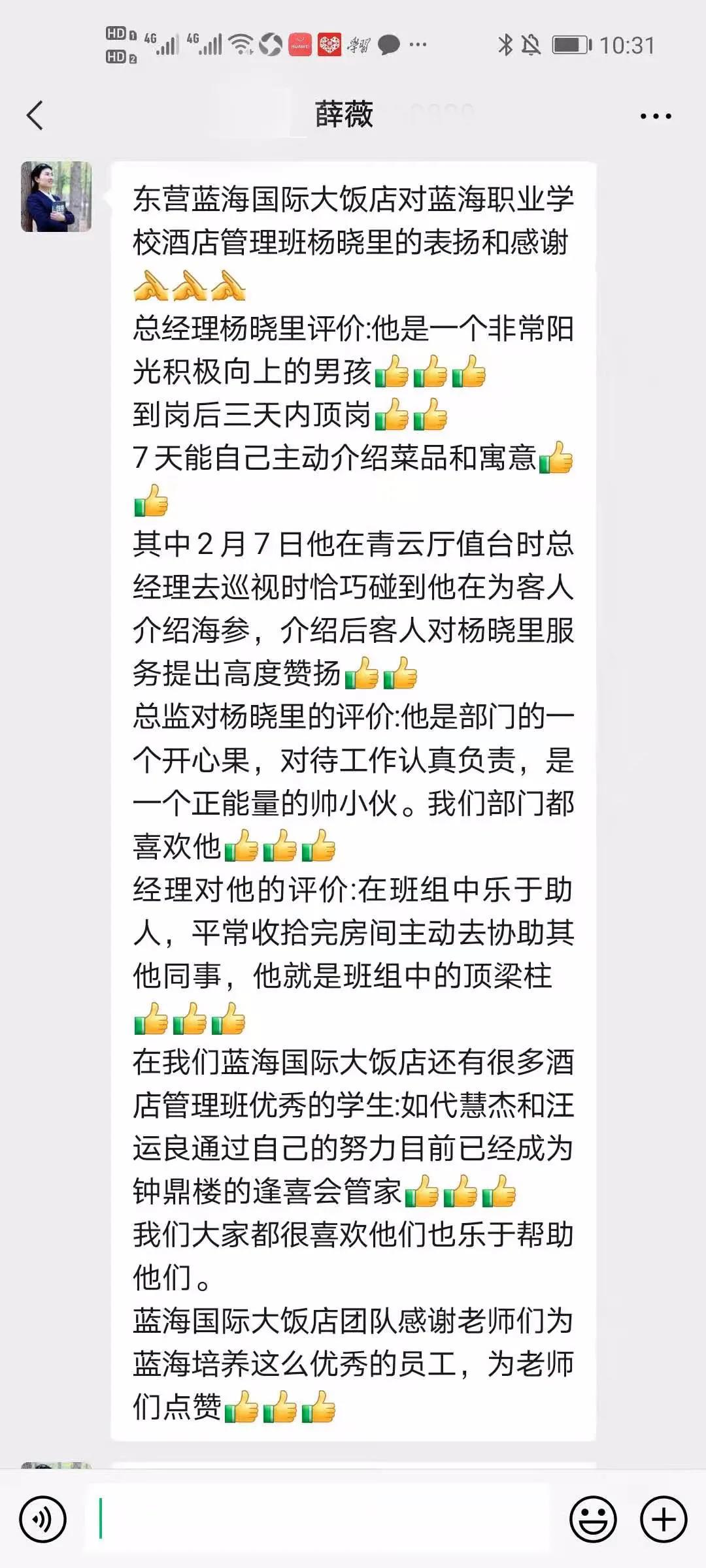The image size is (706, 1568).
Task: Open 薛薇's profile avatar
Action: click(56, 197)
